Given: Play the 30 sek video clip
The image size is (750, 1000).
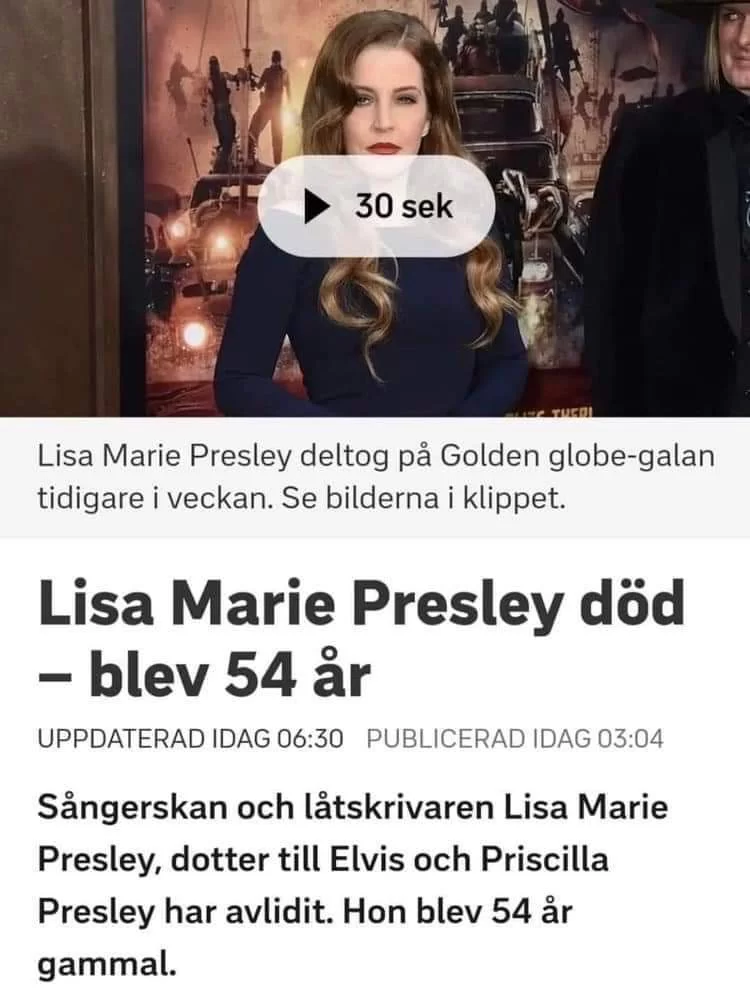Looking at the screenshot, I should [x=376, y=207].
